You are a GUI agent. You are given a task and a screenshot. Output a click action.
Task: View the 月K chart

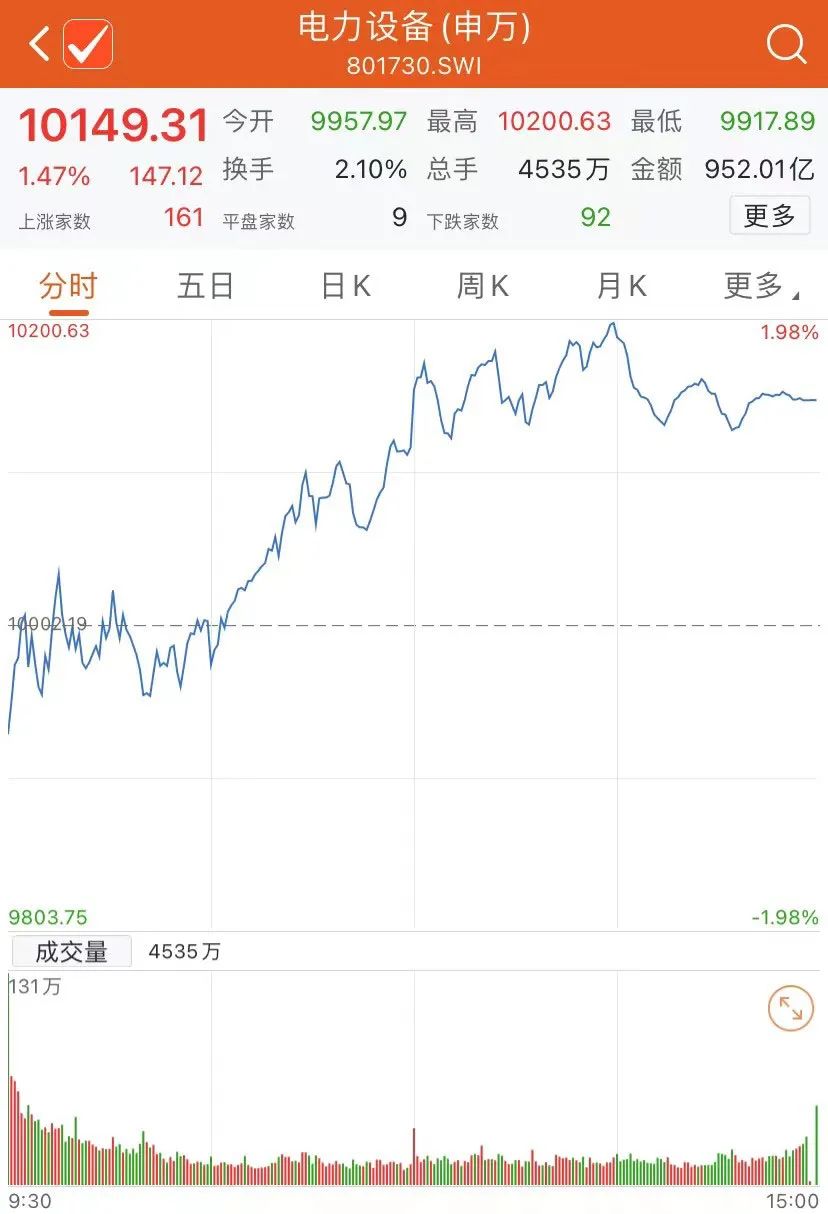tap(621, 287)
